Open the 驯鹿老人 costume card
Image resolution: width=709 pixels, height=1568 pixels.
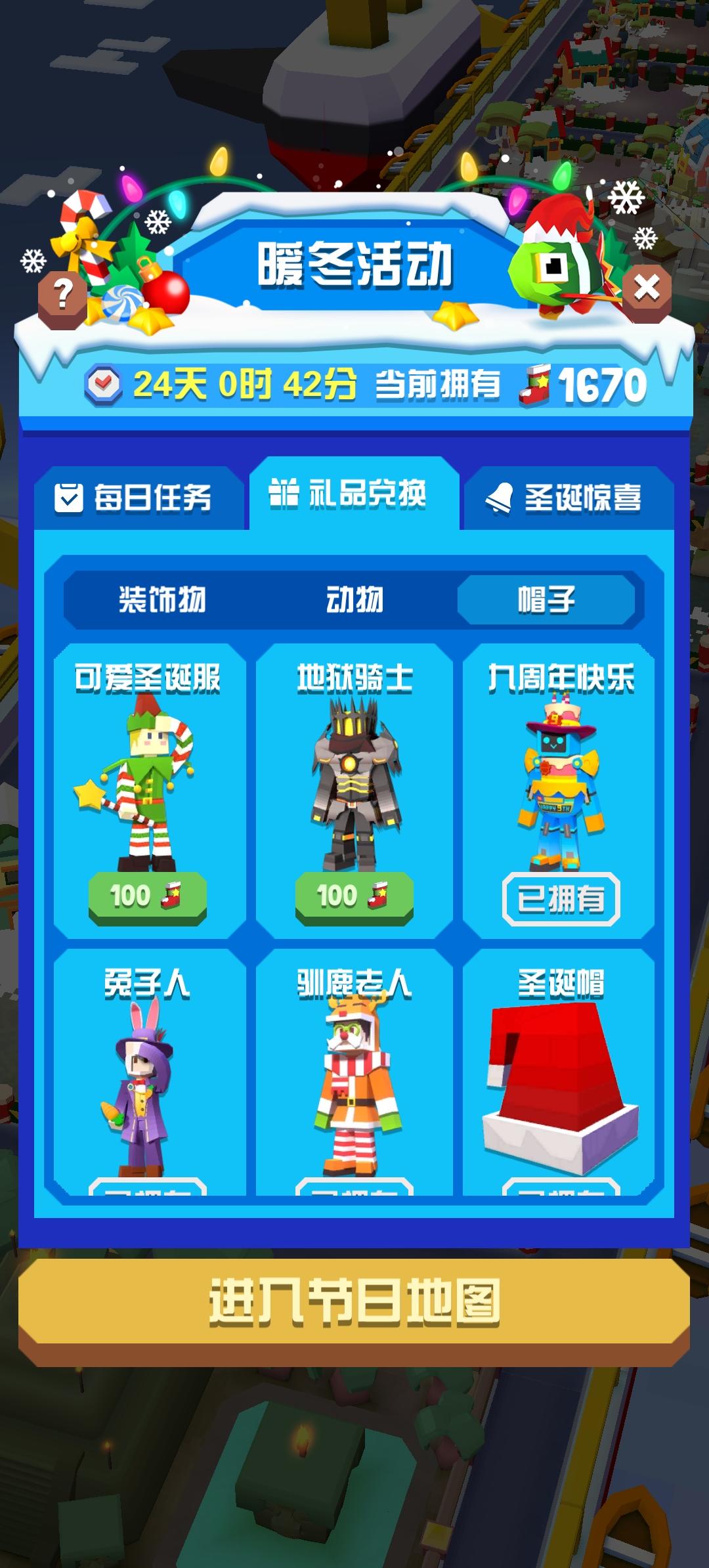(x=354, y=1070)
